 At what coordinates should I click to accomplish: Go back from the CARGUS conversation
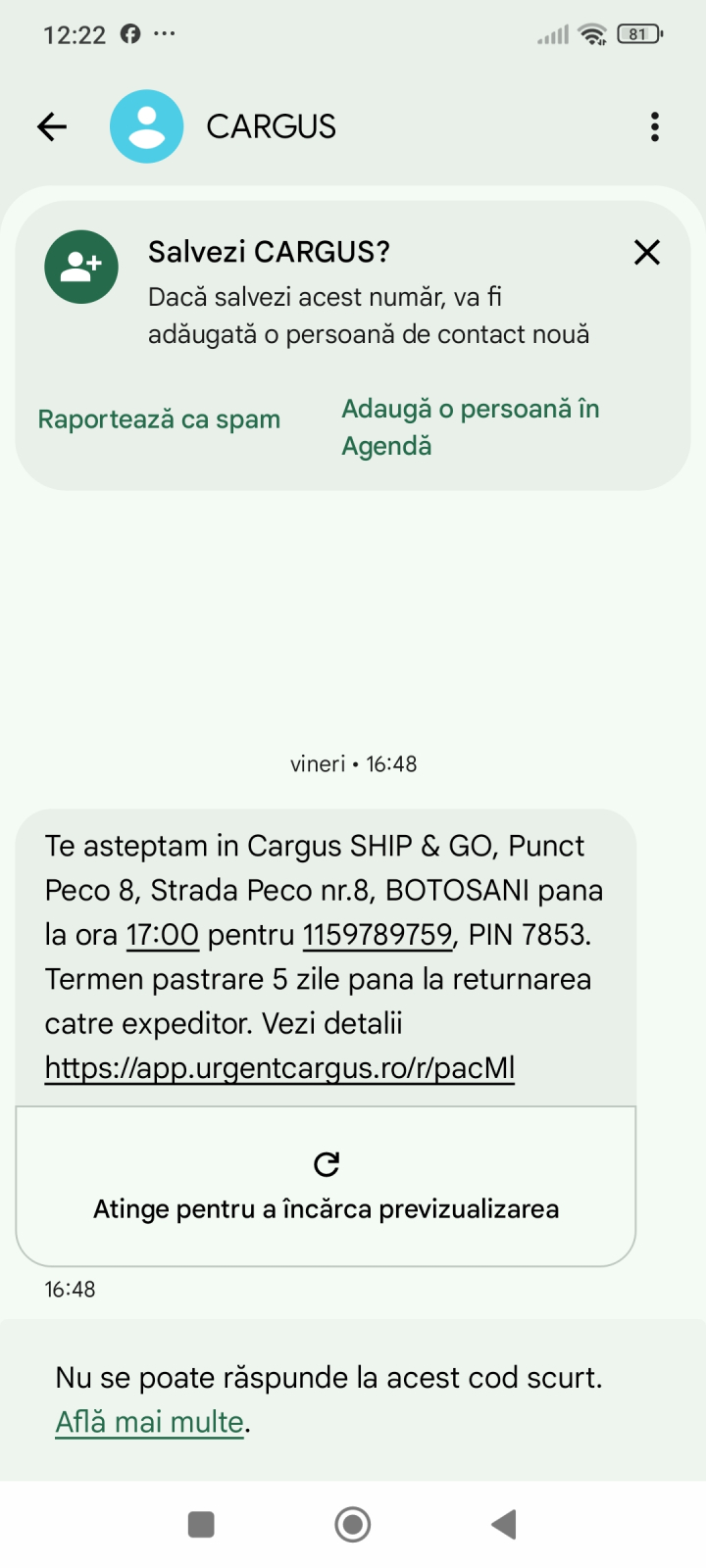52,126
